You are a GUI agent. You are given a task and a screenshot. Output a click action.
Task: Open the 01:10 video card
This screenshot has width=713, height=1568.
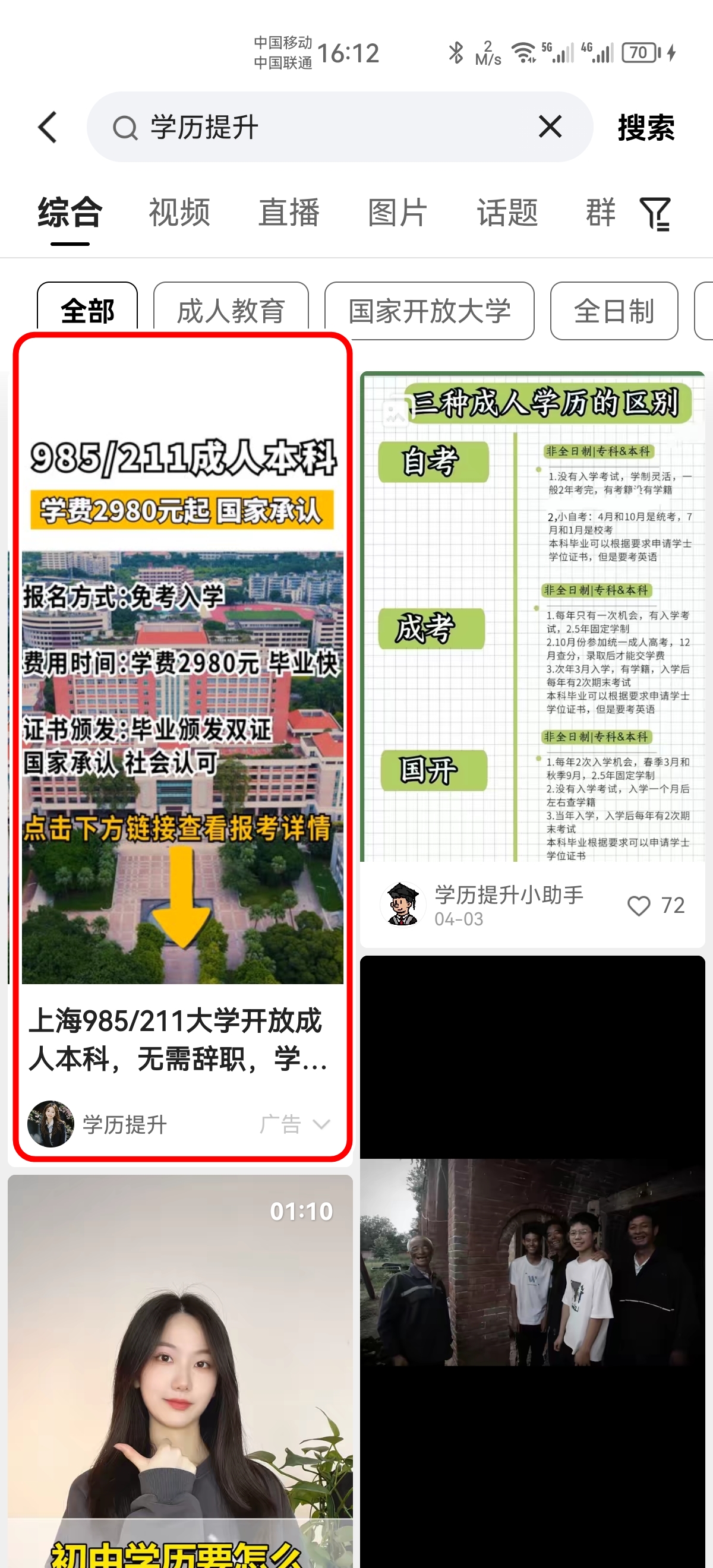[180, 1370]
